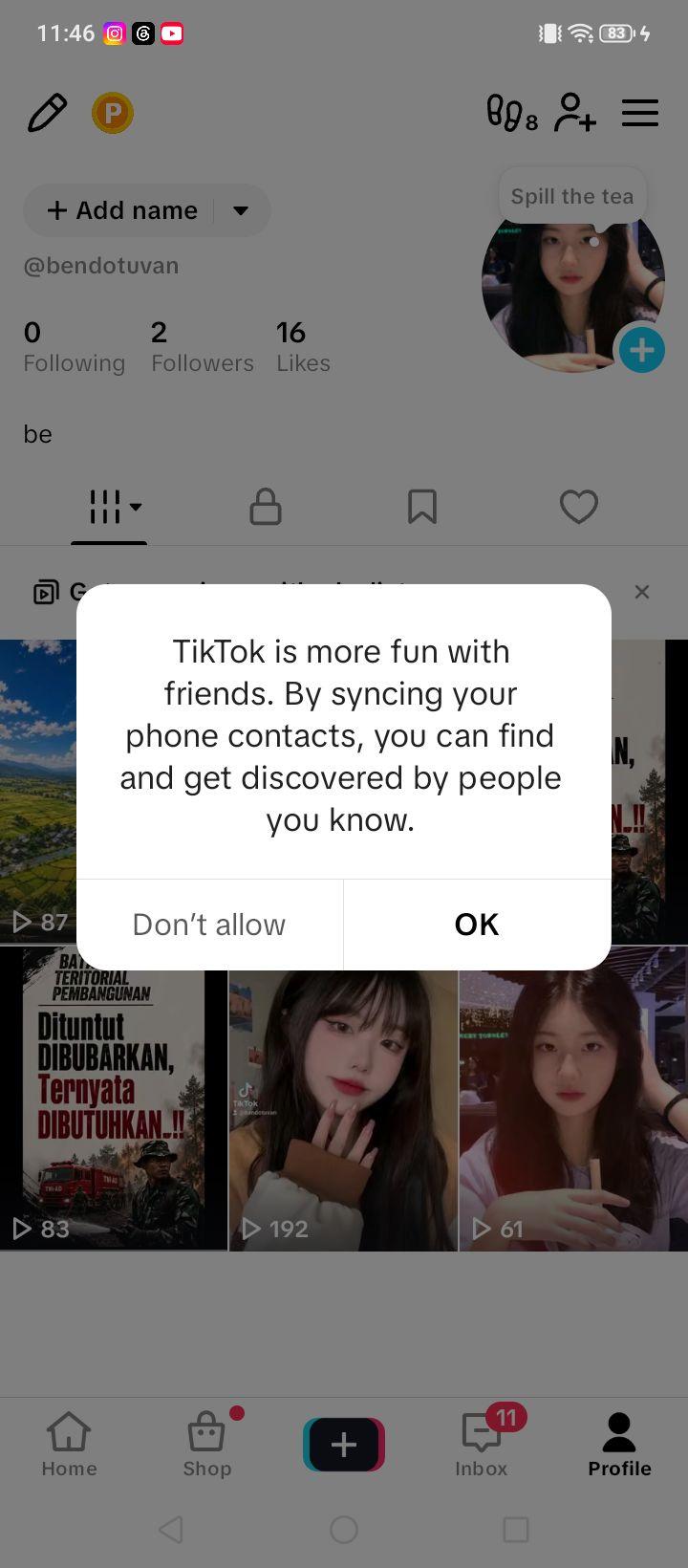Open the hamburger menu
The width and height of the screenshot is (688, 1568).
tap(640, 113)
